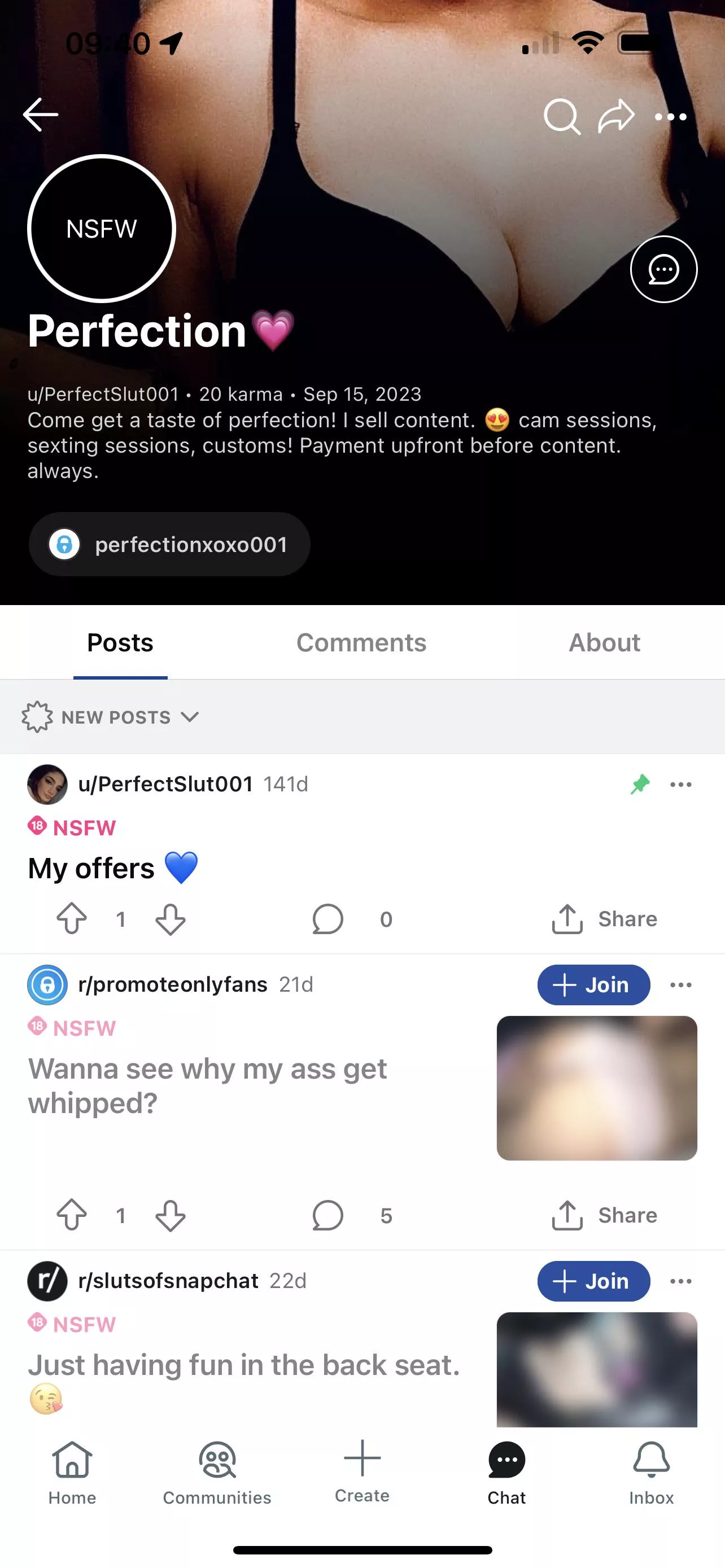This screenshot has height=1568, width=725.
Task: Open overflow menu on r/slutsofsnapchat post
Action: click(681, 1281)
